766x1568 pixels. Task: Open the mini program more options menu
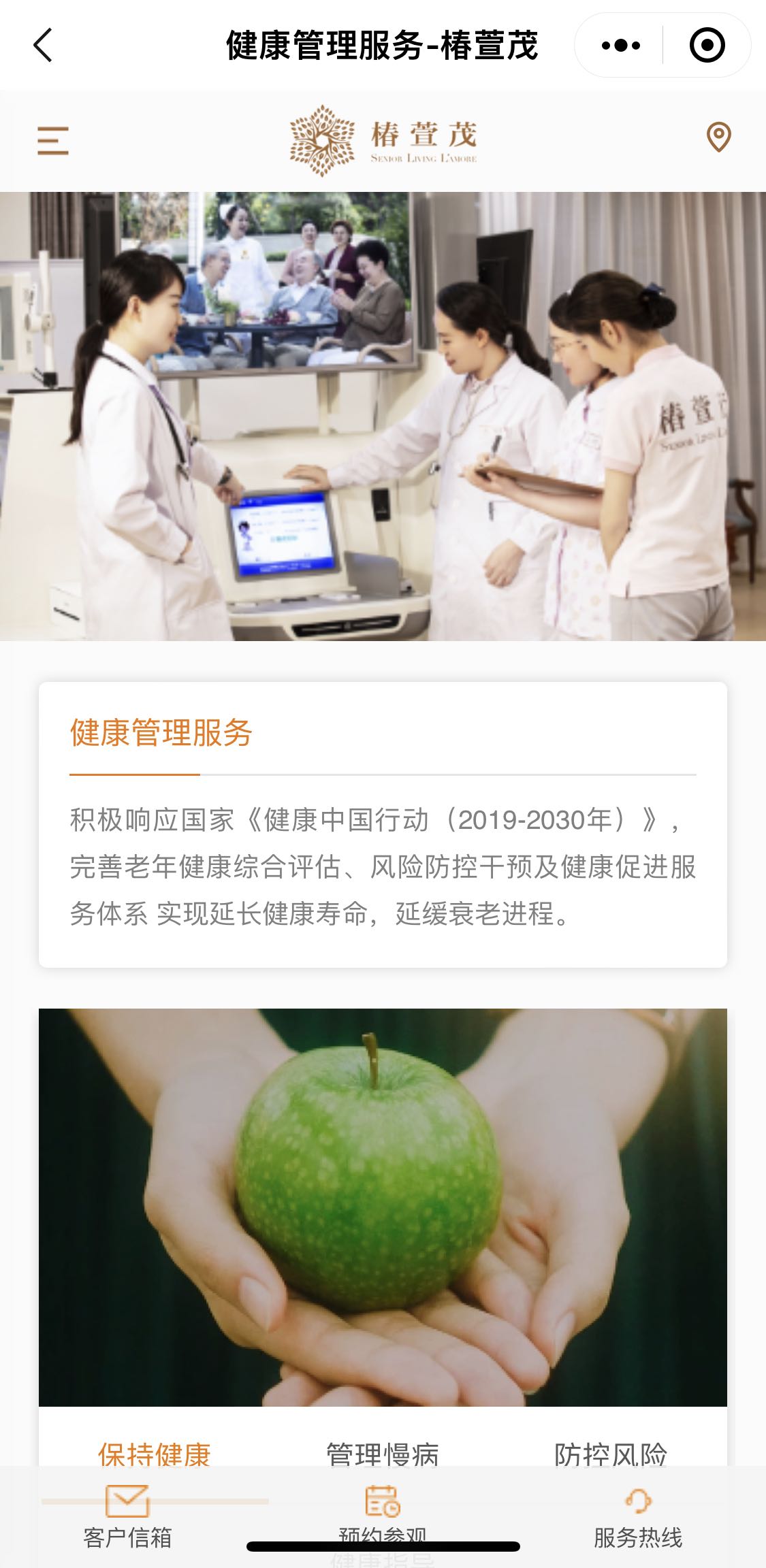tap(620, 46)
